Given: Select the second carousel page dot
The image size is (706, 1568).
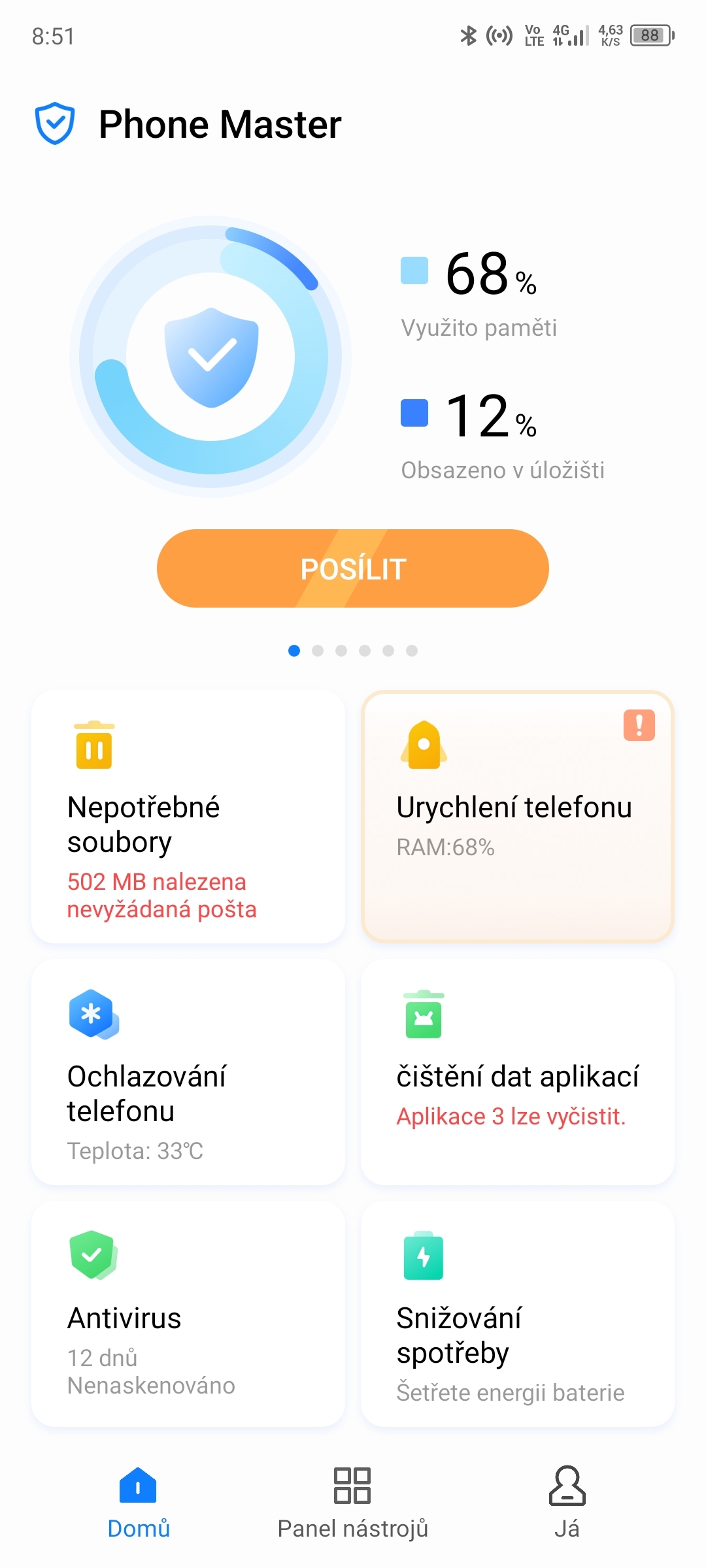Looking at the screenshot, I should [318, 650].
